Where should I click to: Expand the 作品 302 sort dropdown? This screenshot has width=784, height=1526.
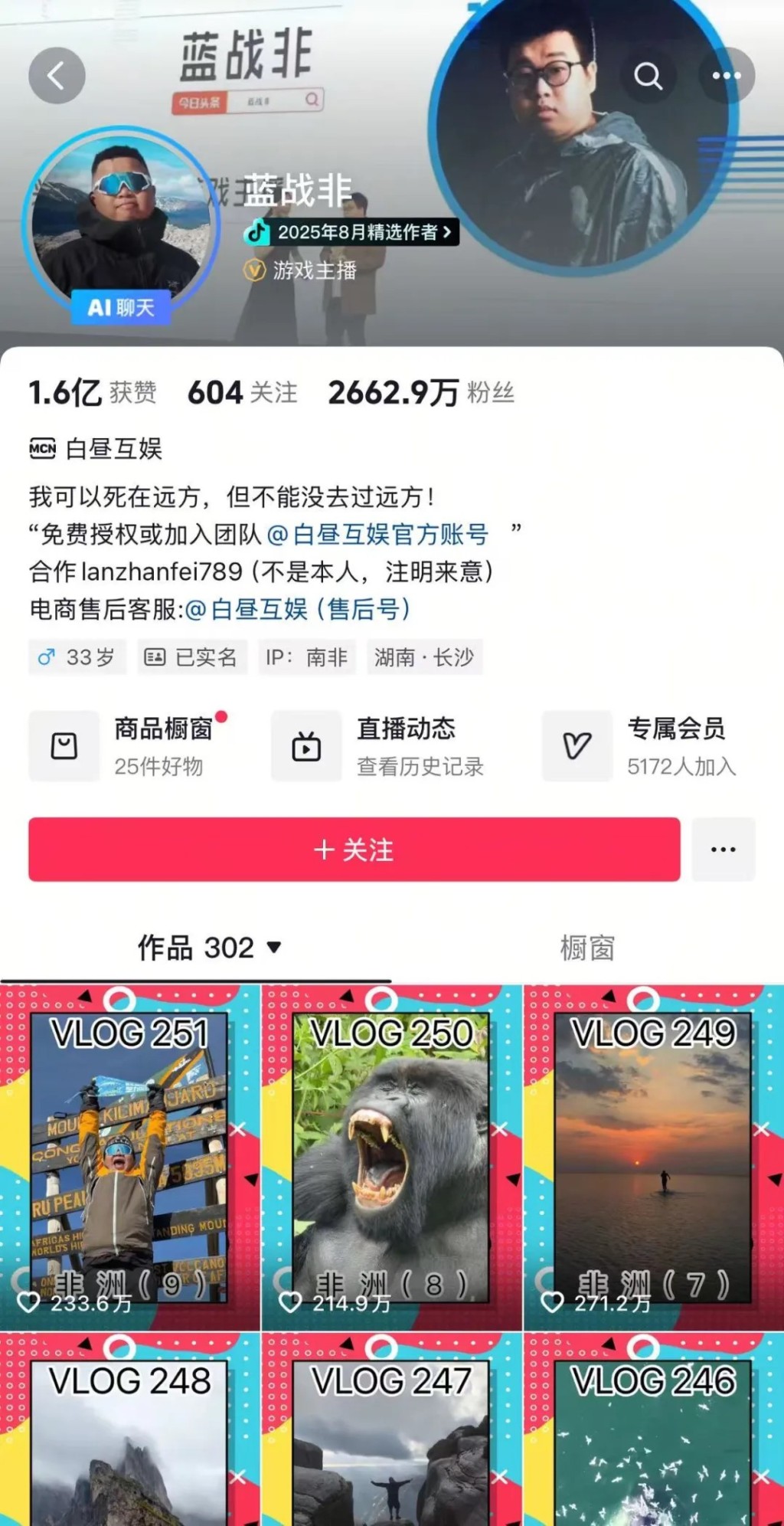click(x=274, y=948)
